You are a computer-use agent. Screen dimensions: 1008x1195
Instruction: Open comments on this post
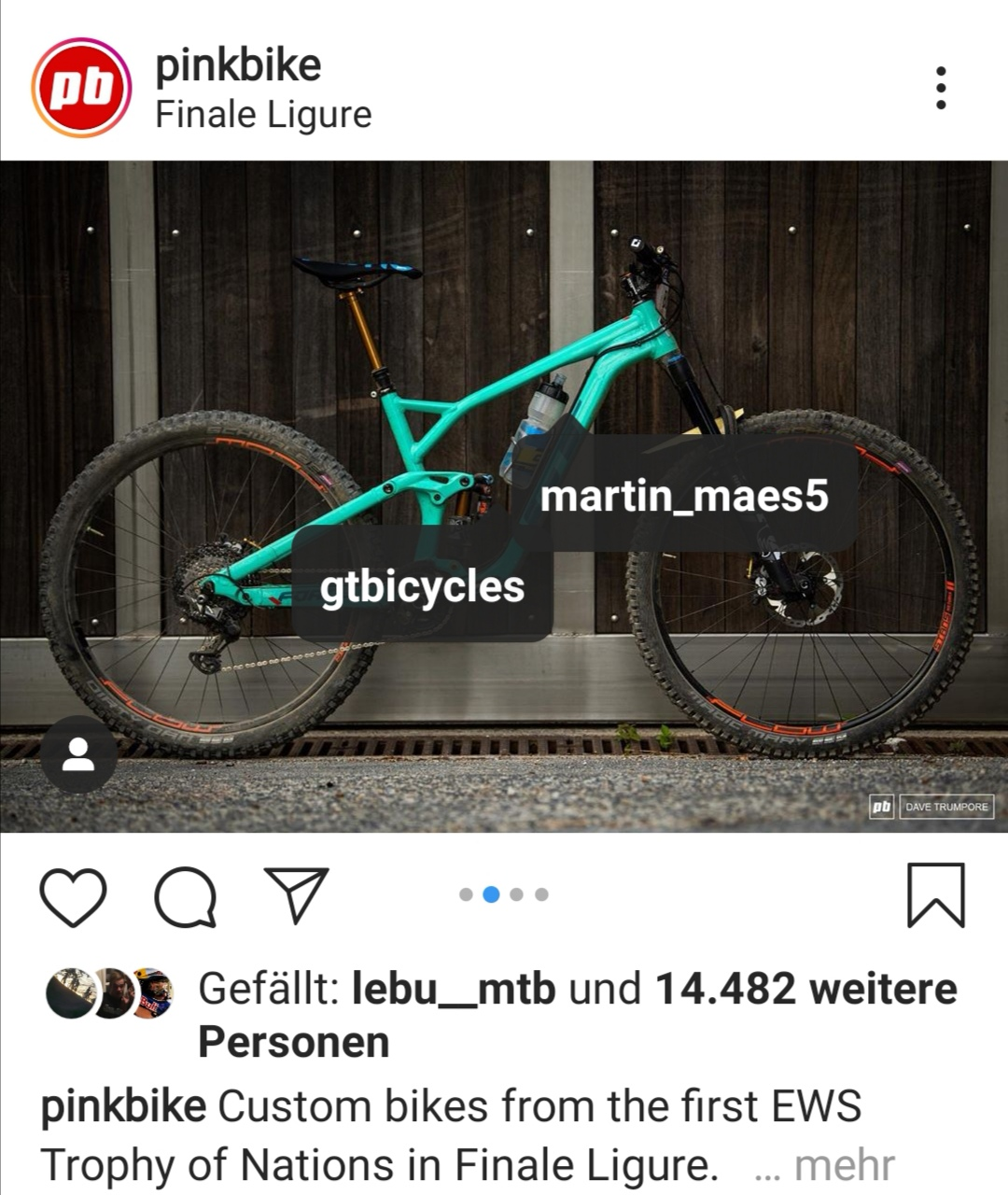point(185,896)
